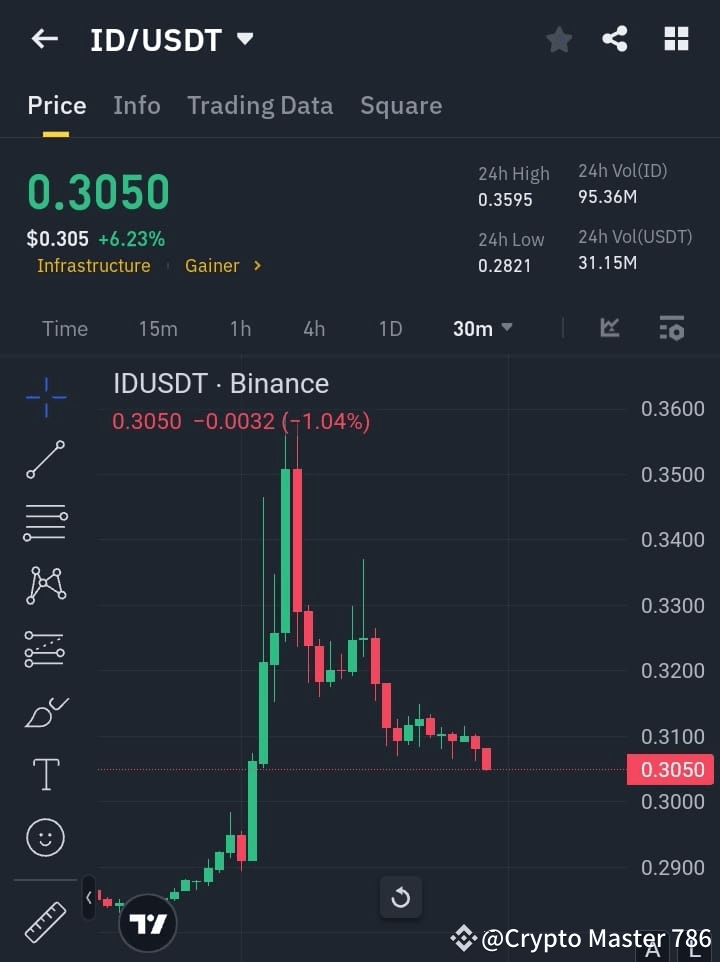Open the chart style selector icon
The height and width of the screenshot is (962, 720).
[x=609, y=328]
